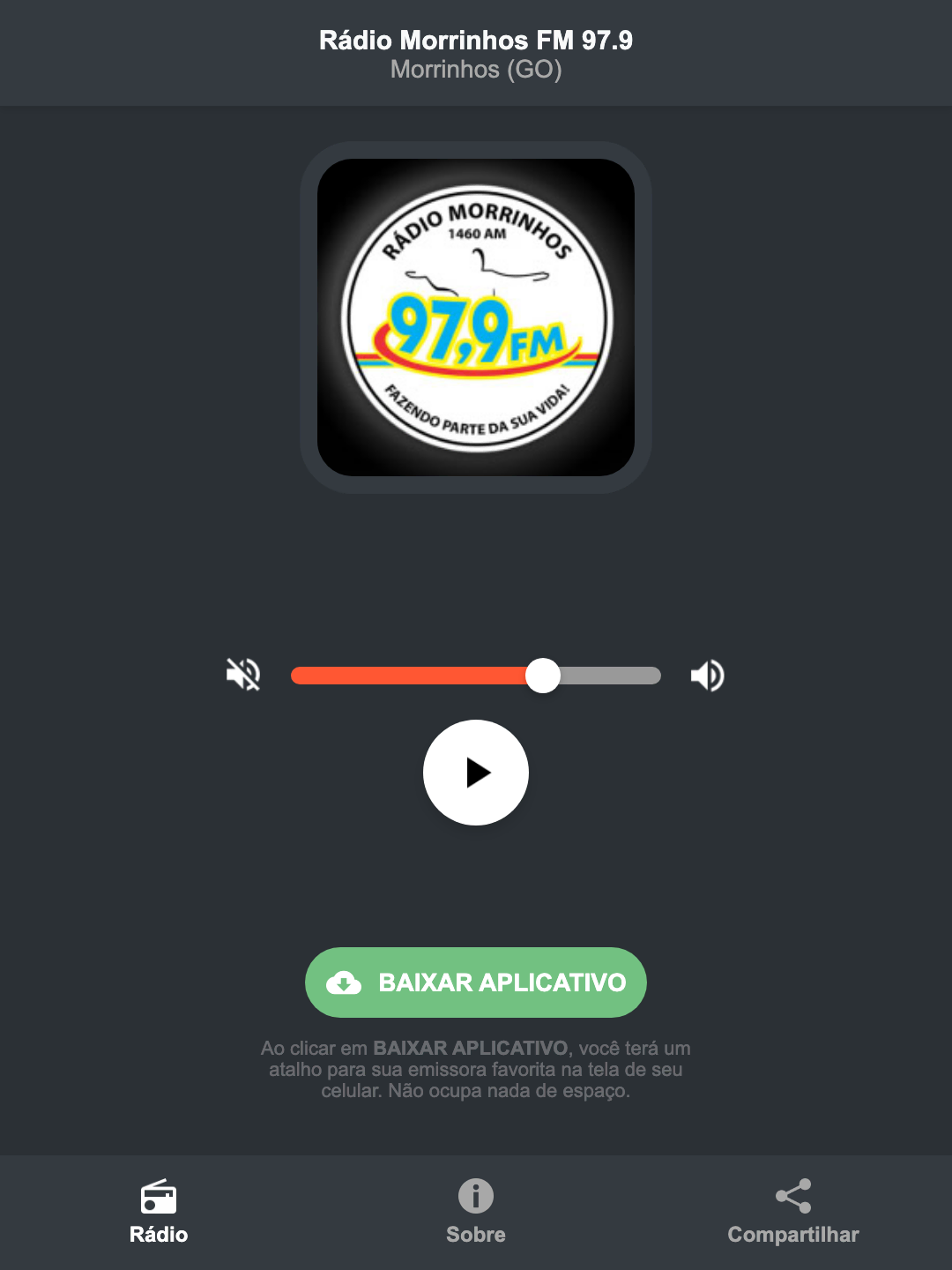952x1270 pixels.
Task: Set volume to maximum via speaker toggle
Action: (707, 675)
